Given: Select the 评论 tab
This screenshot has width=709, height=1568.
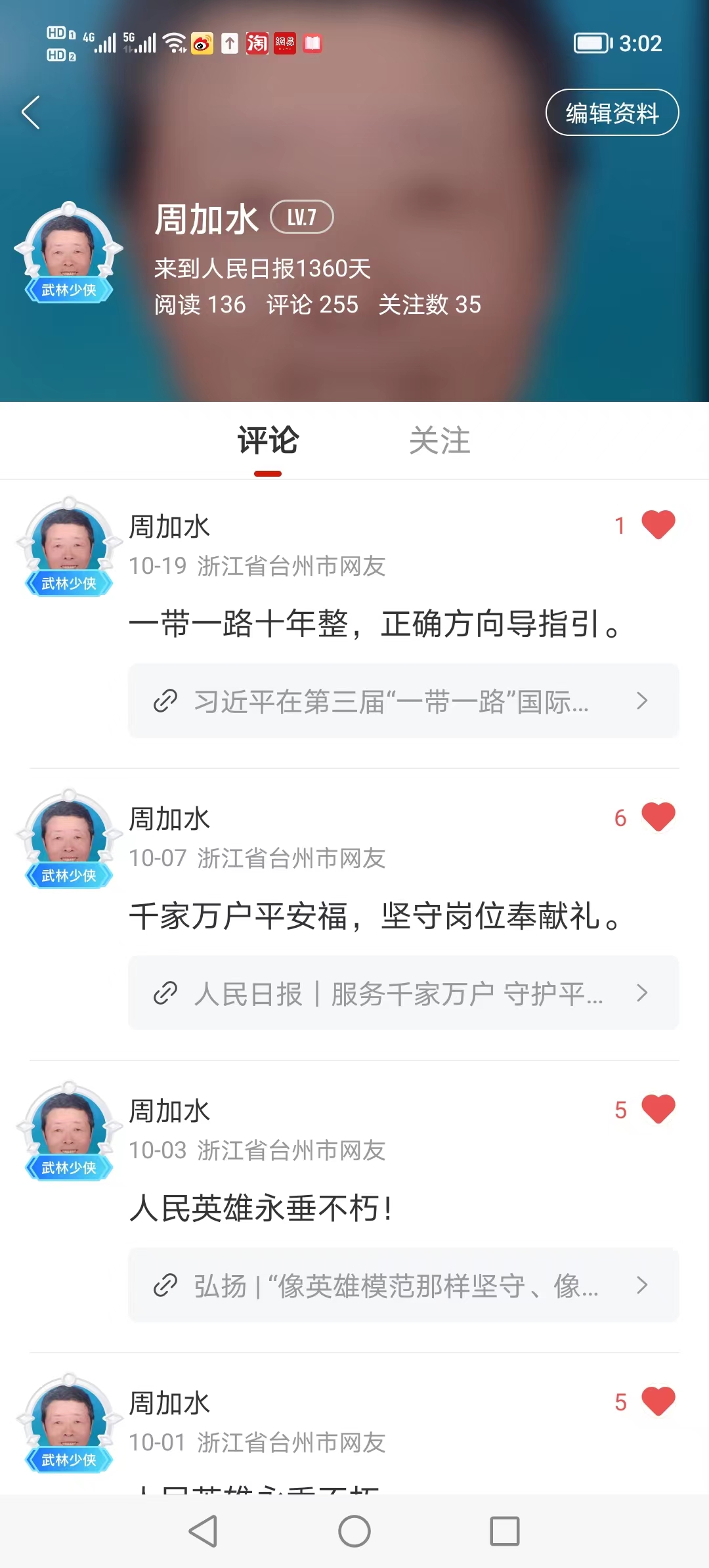Looking at the screenshot, I should click(x=268, y=441).
